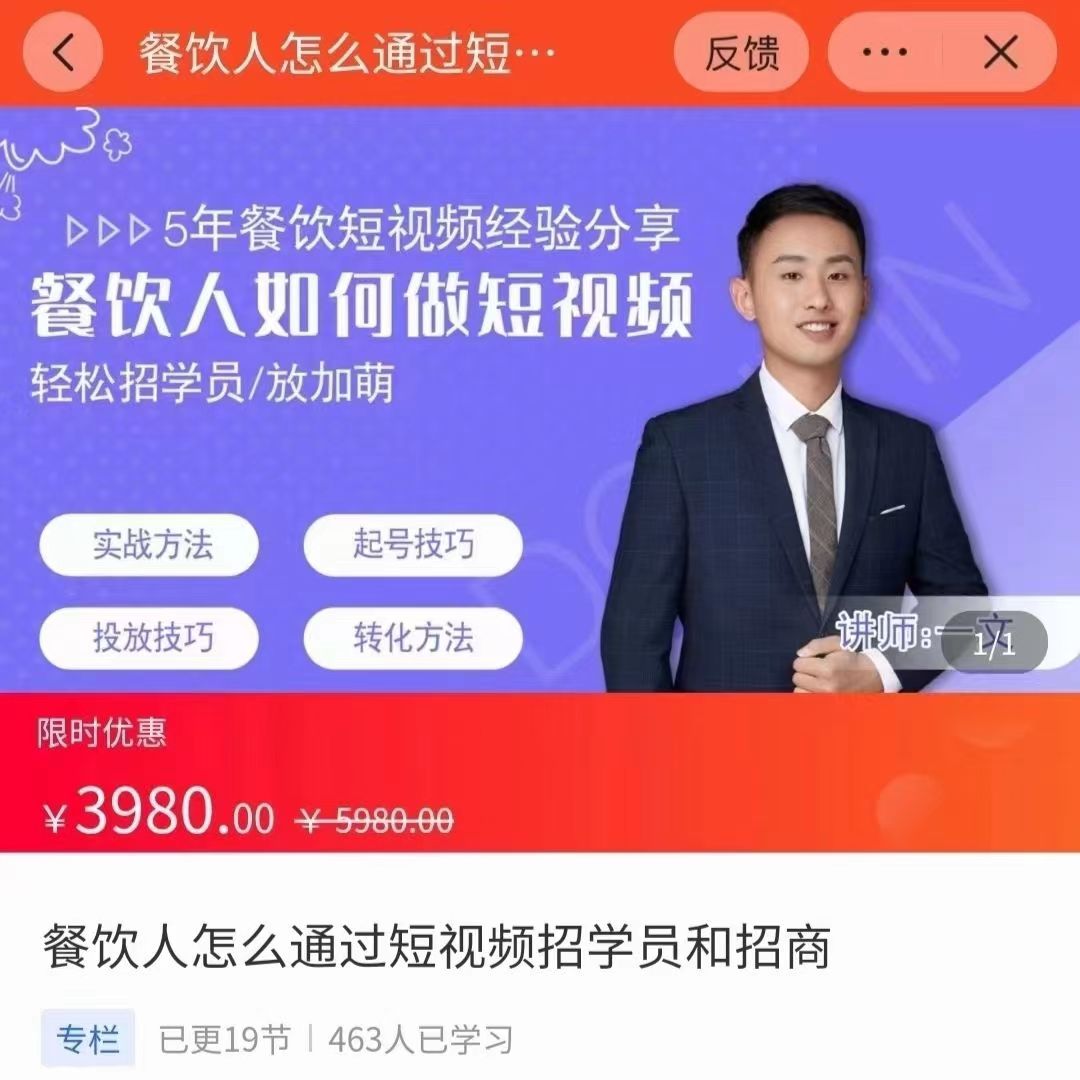
Task: Open the three-dot more options menu
Action: [884, 53]
